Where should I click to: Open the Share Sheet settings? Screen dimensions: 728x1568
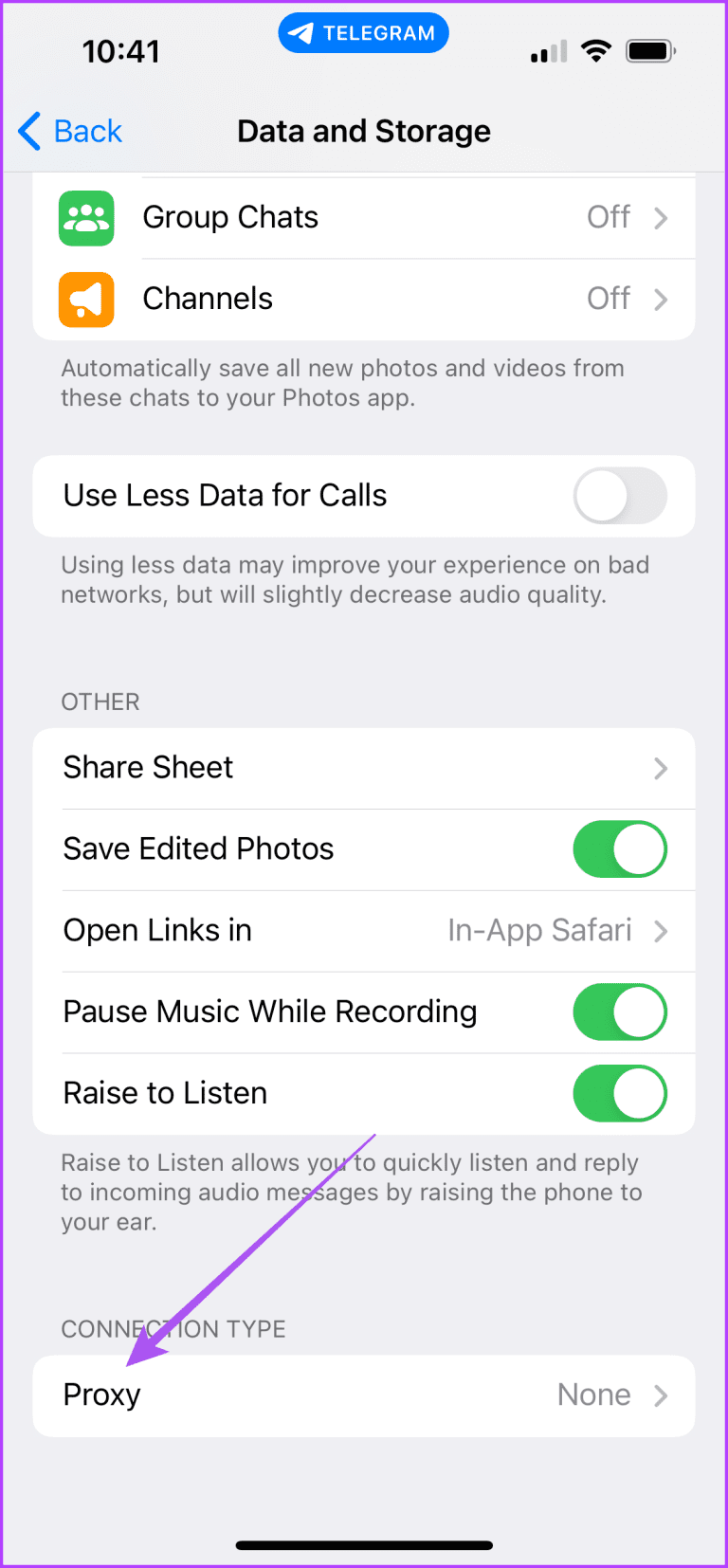pyautogui.click(x=364, y=768)
